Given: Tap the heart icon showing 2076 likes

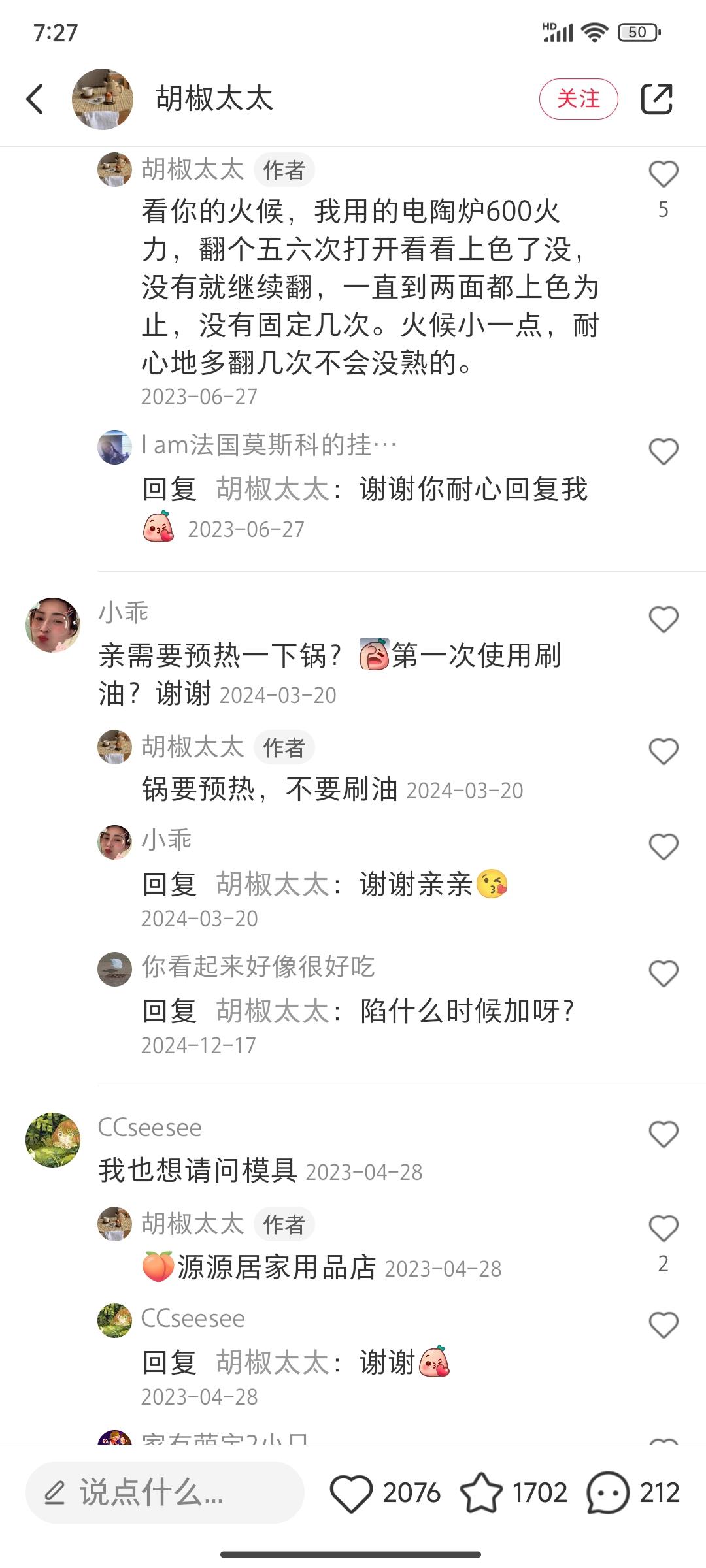Looking at the screenshot, I should pos(354,1493).
